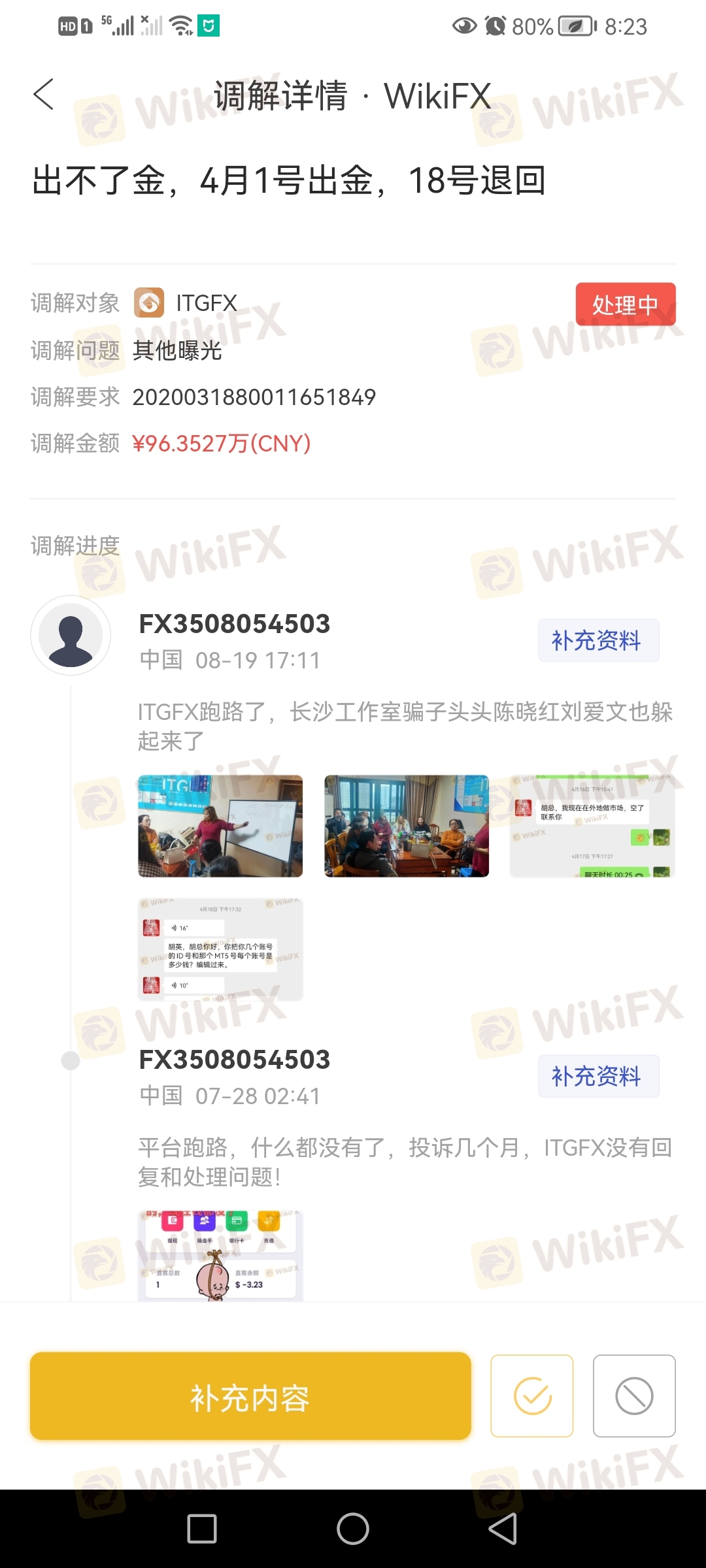Open the chat screenshot dated 4月18日
Viewport: 706px width, 1568px height.
[220, 949]
